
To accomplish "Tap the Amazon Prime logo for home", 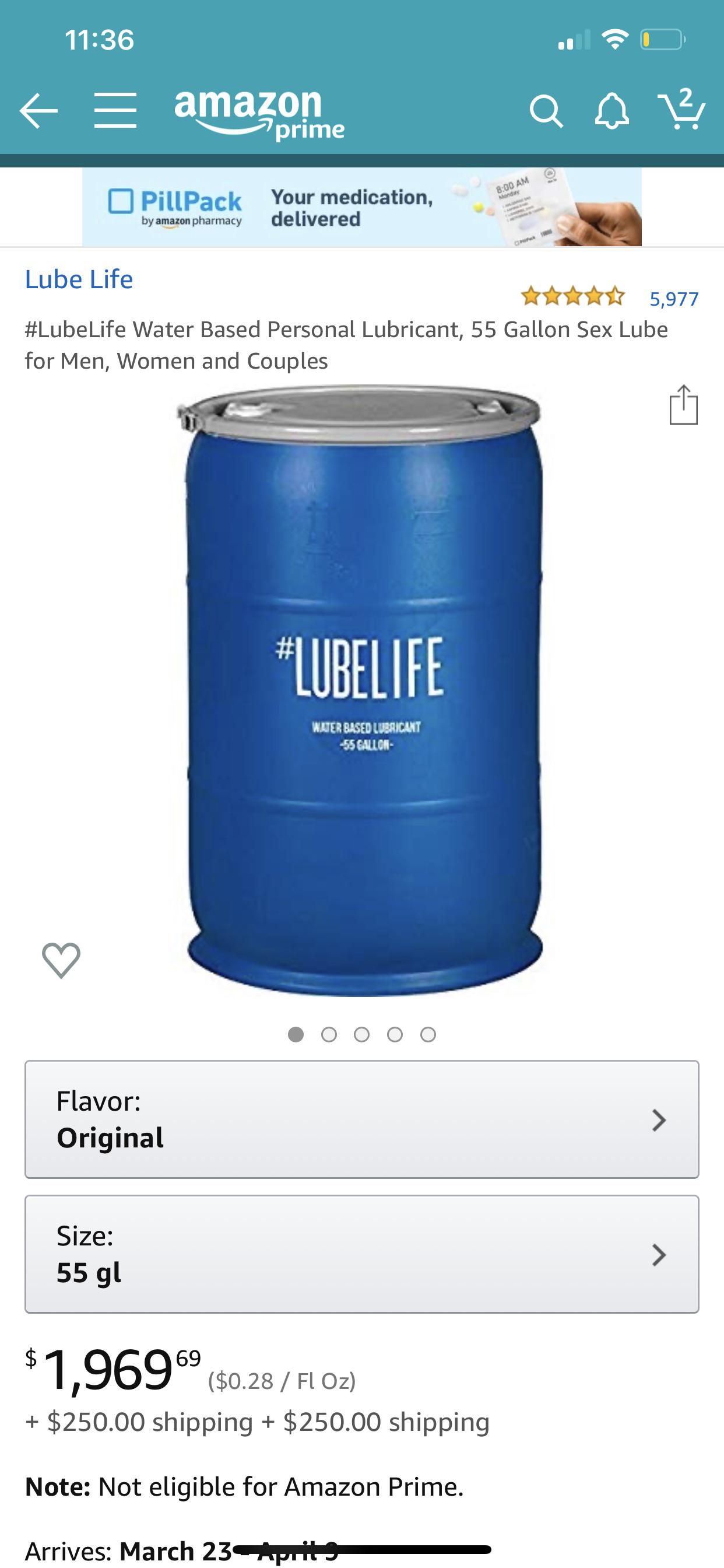I will pyautogui.click(x=259, y=114).
